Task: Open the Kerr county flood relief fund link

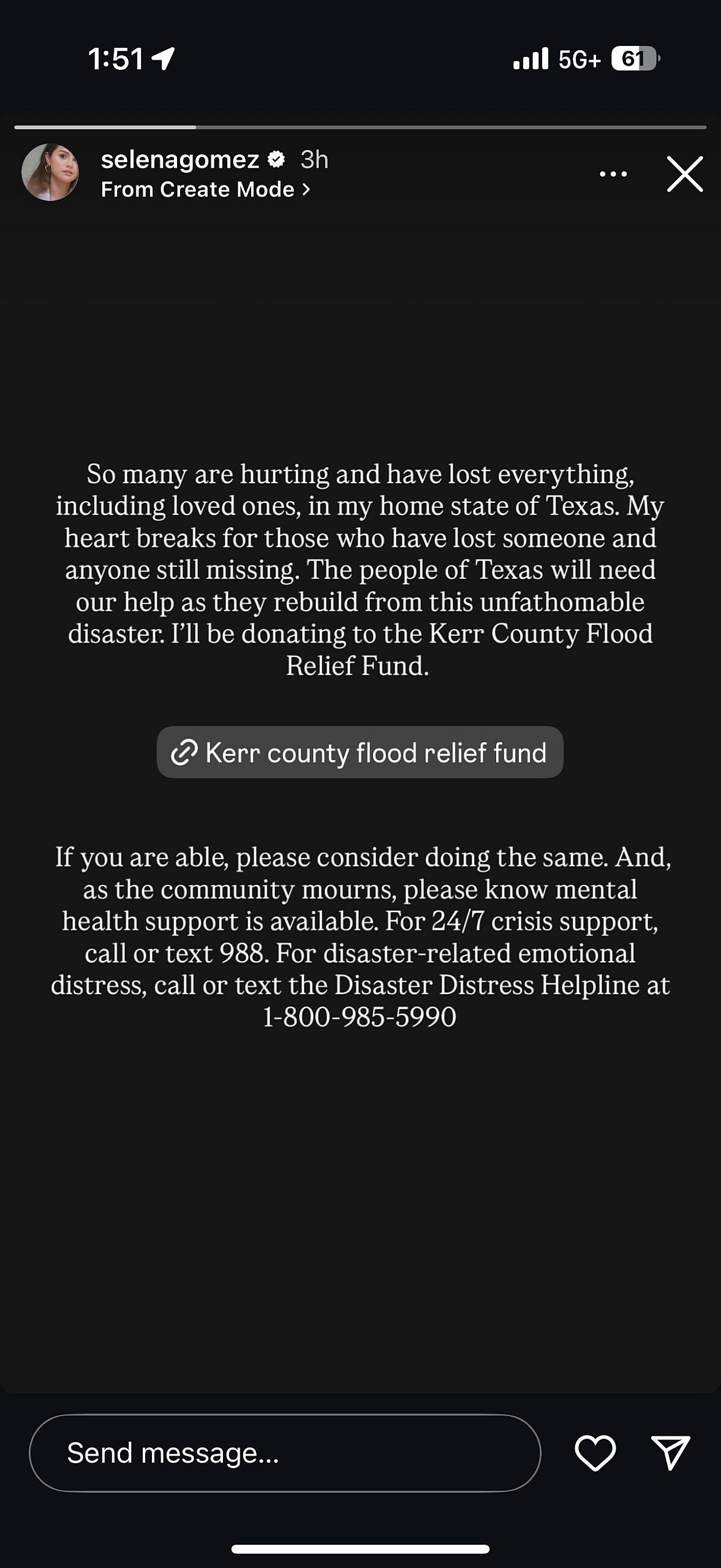Action: pos(360,752)
